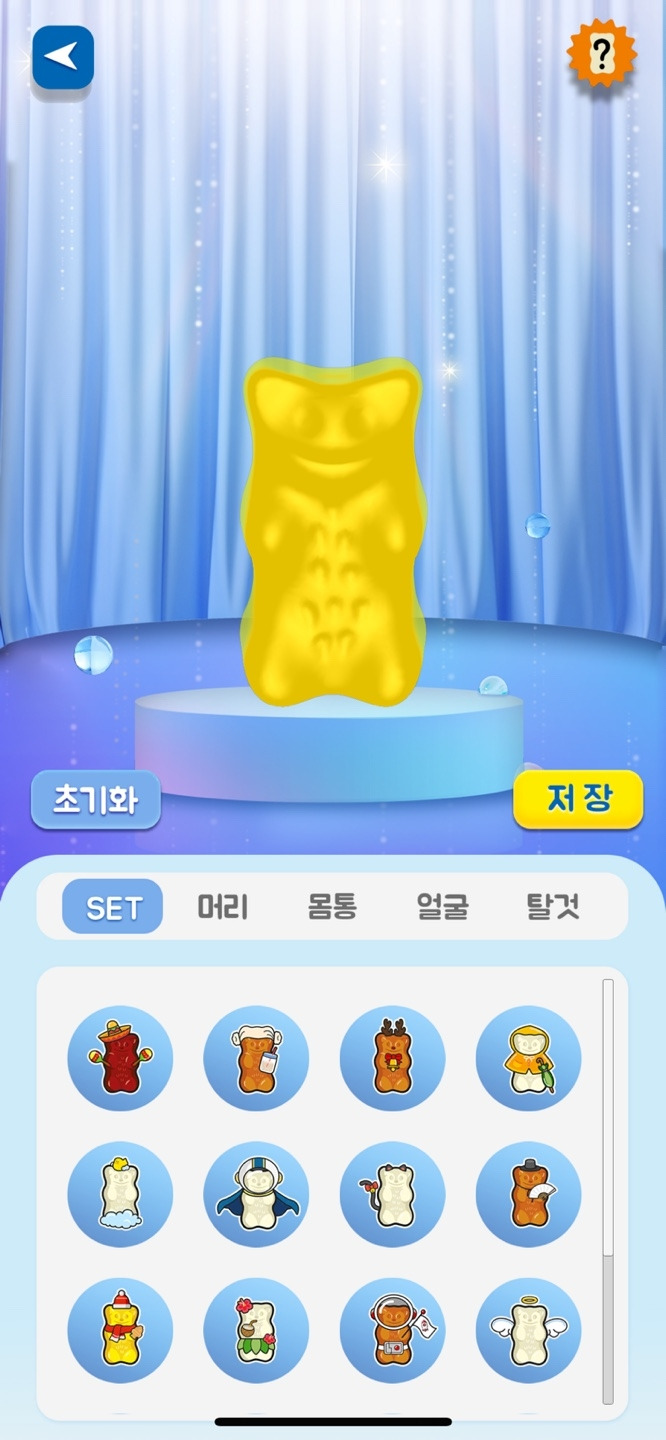The image size is (666, 1440).
Task: Open the 몸통 tab
Action: (x=332, y=907)
